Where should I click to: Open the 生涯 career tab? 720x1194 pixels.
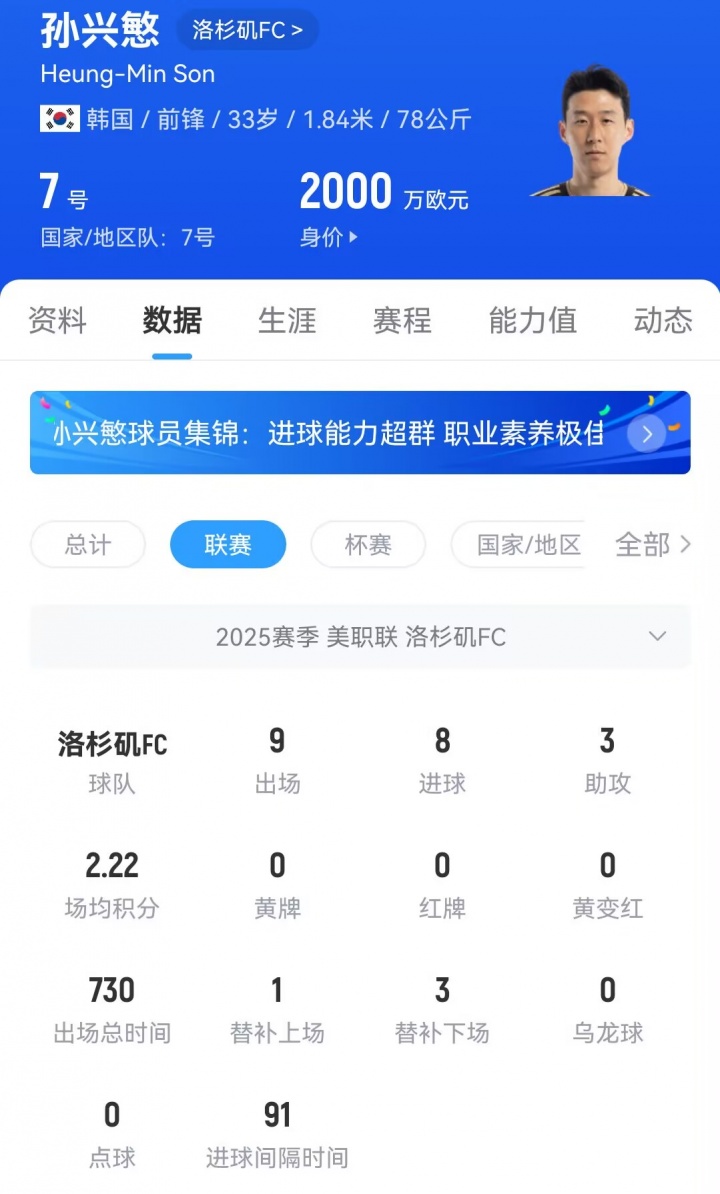[x=287, y=320]
